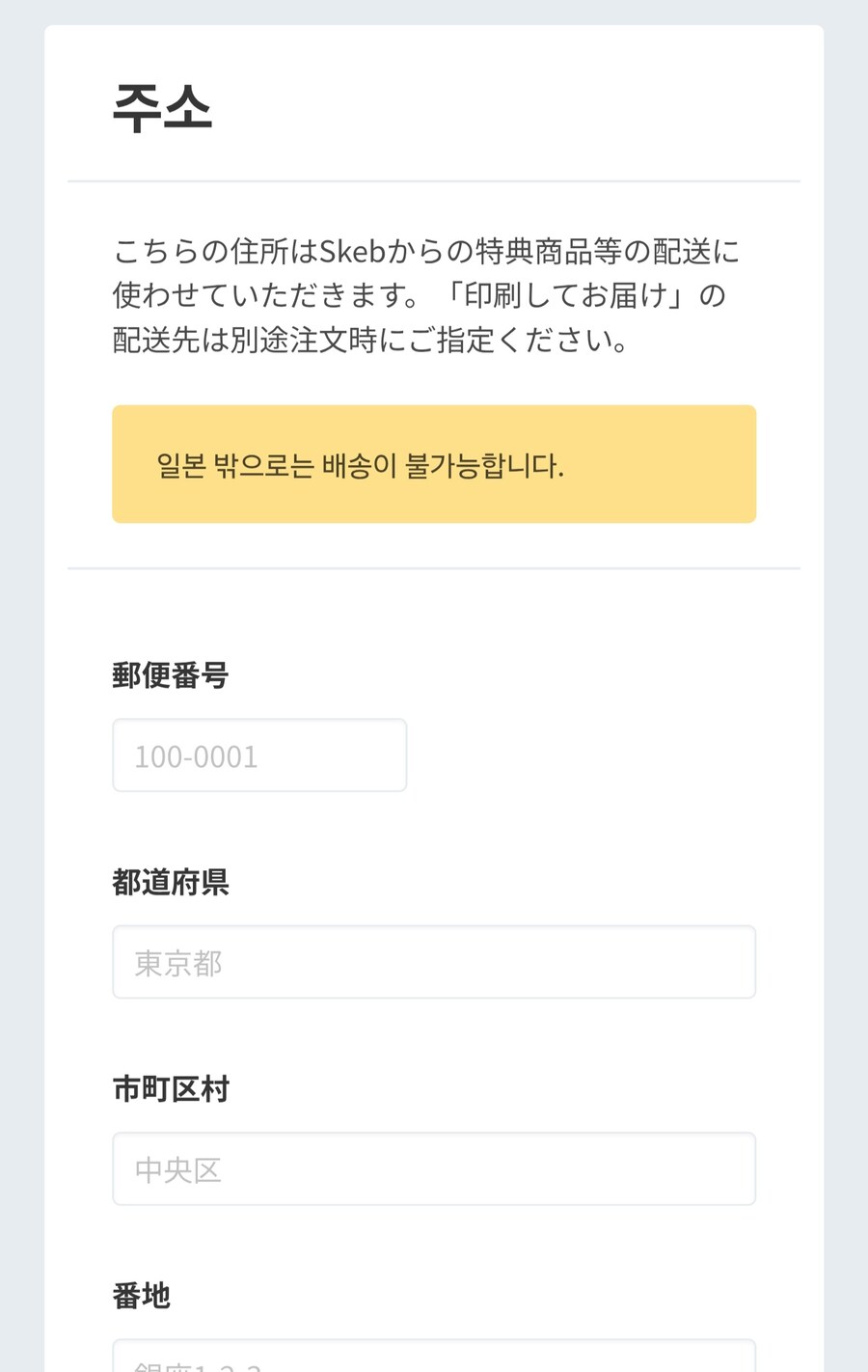This screenshot has width=868, height=1372.
Task: Click the divider line under the heading
Action: [434, 180]
